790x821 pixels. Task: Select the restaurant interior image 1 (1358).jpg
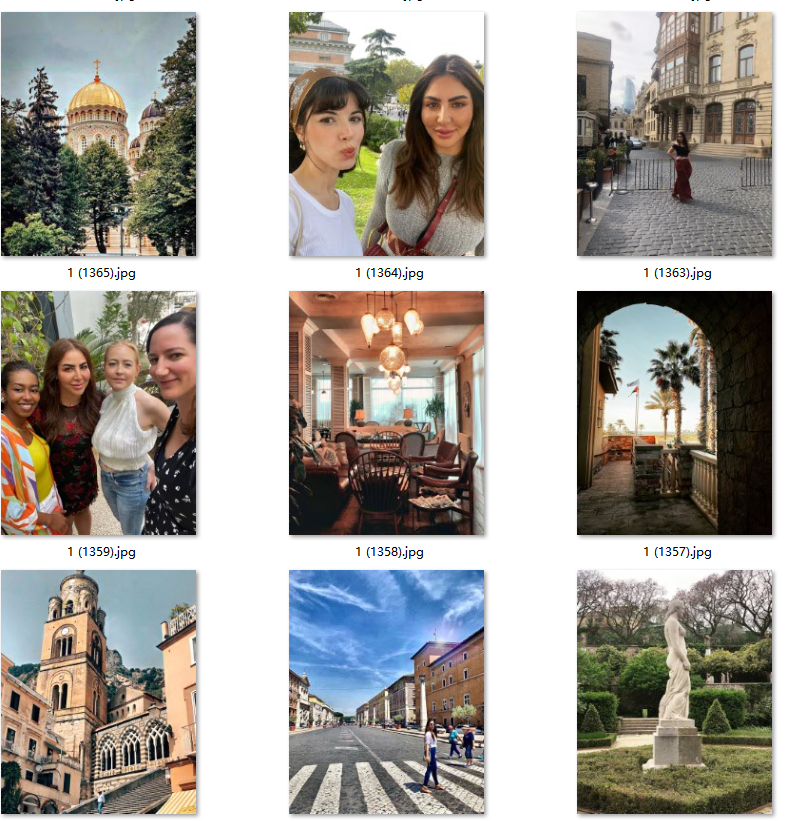(386, 413)
